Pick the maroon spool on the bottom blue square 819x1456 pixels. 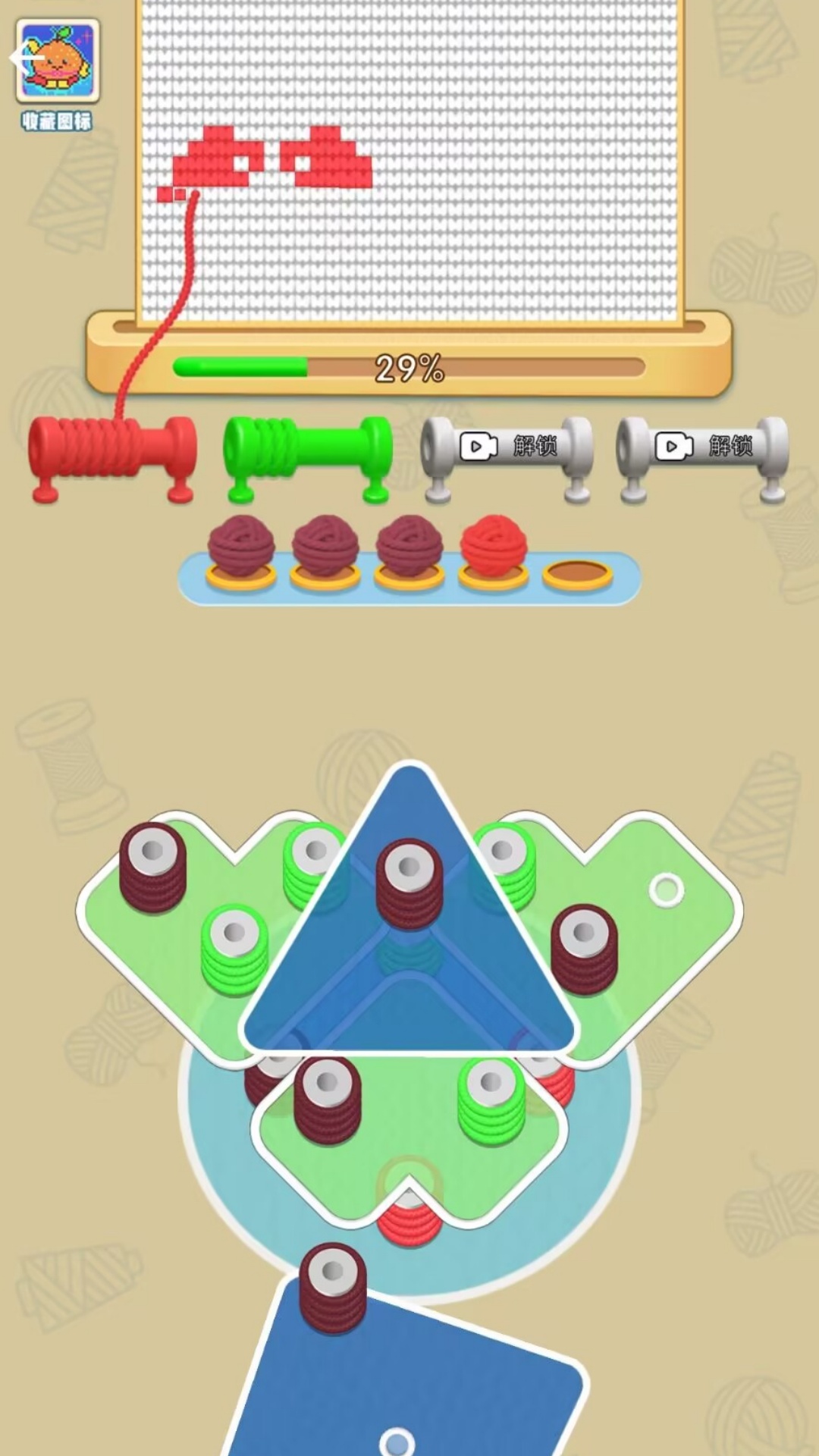coord(332,1288)
